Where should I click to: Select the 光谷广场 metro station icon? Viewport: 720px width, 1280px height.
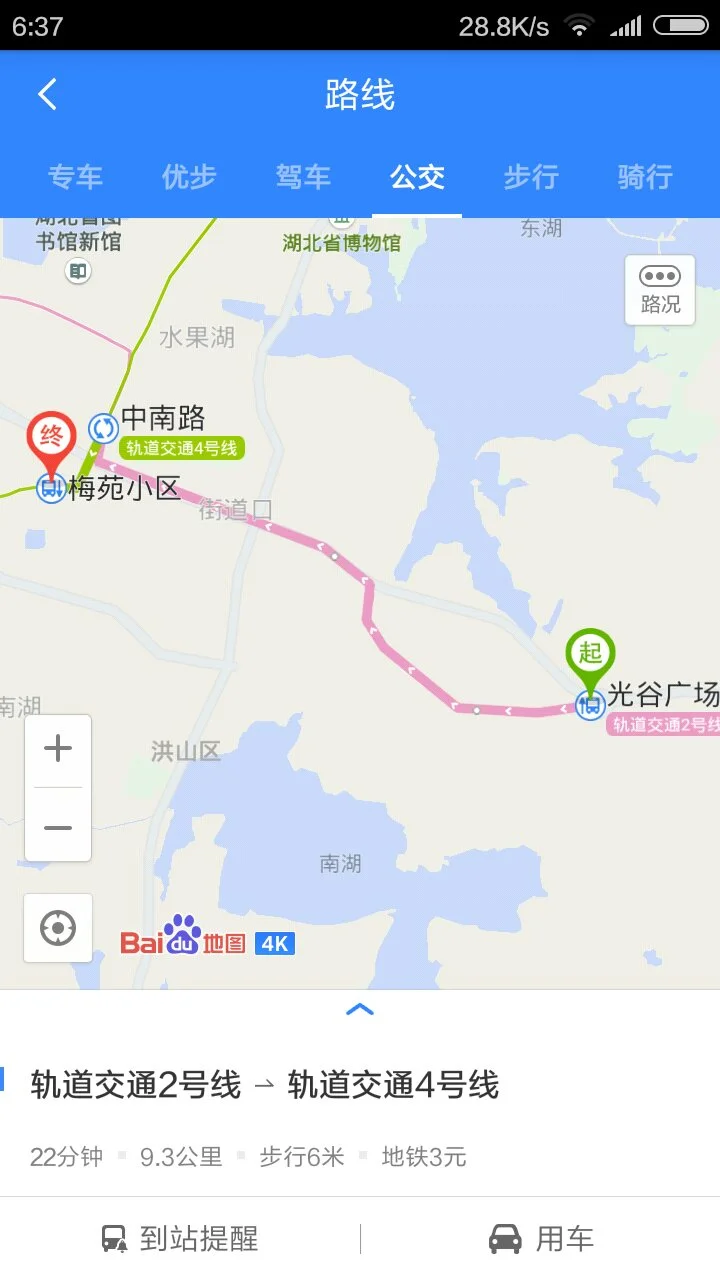coord(590,703)
